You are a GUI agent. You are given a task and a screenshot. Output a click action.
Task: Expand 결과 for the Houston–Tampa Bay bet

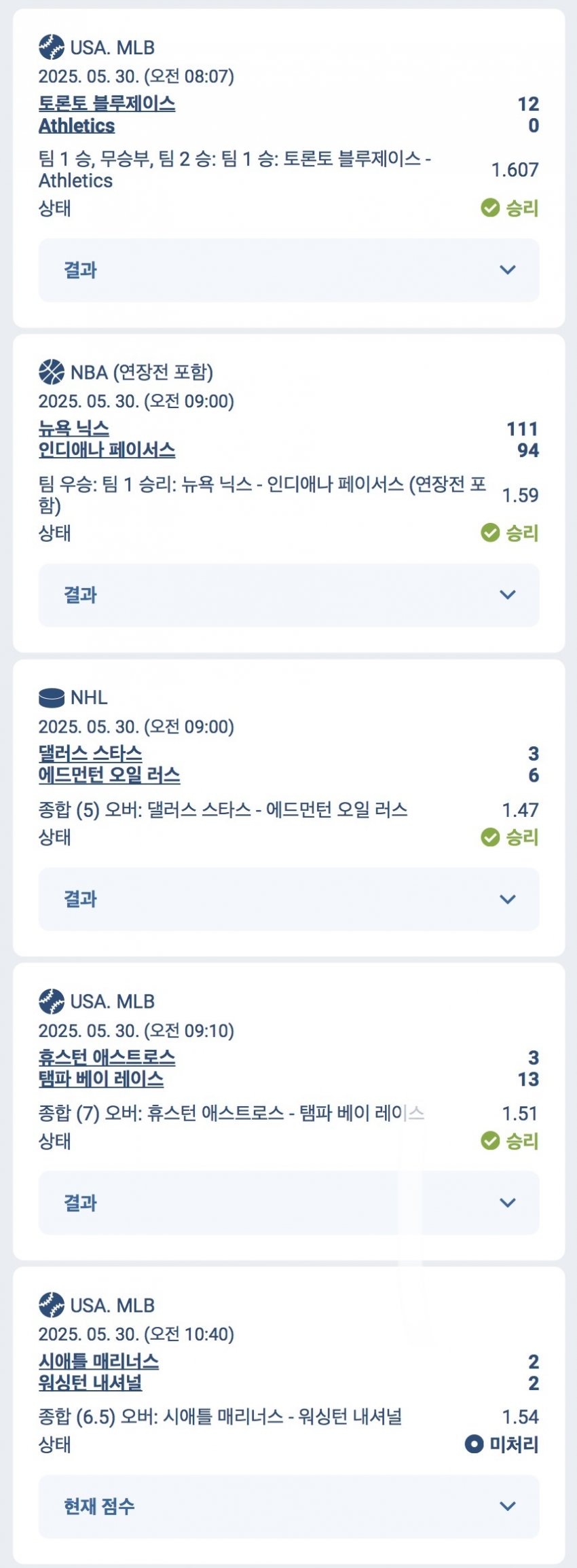[x=288, y=1203]
